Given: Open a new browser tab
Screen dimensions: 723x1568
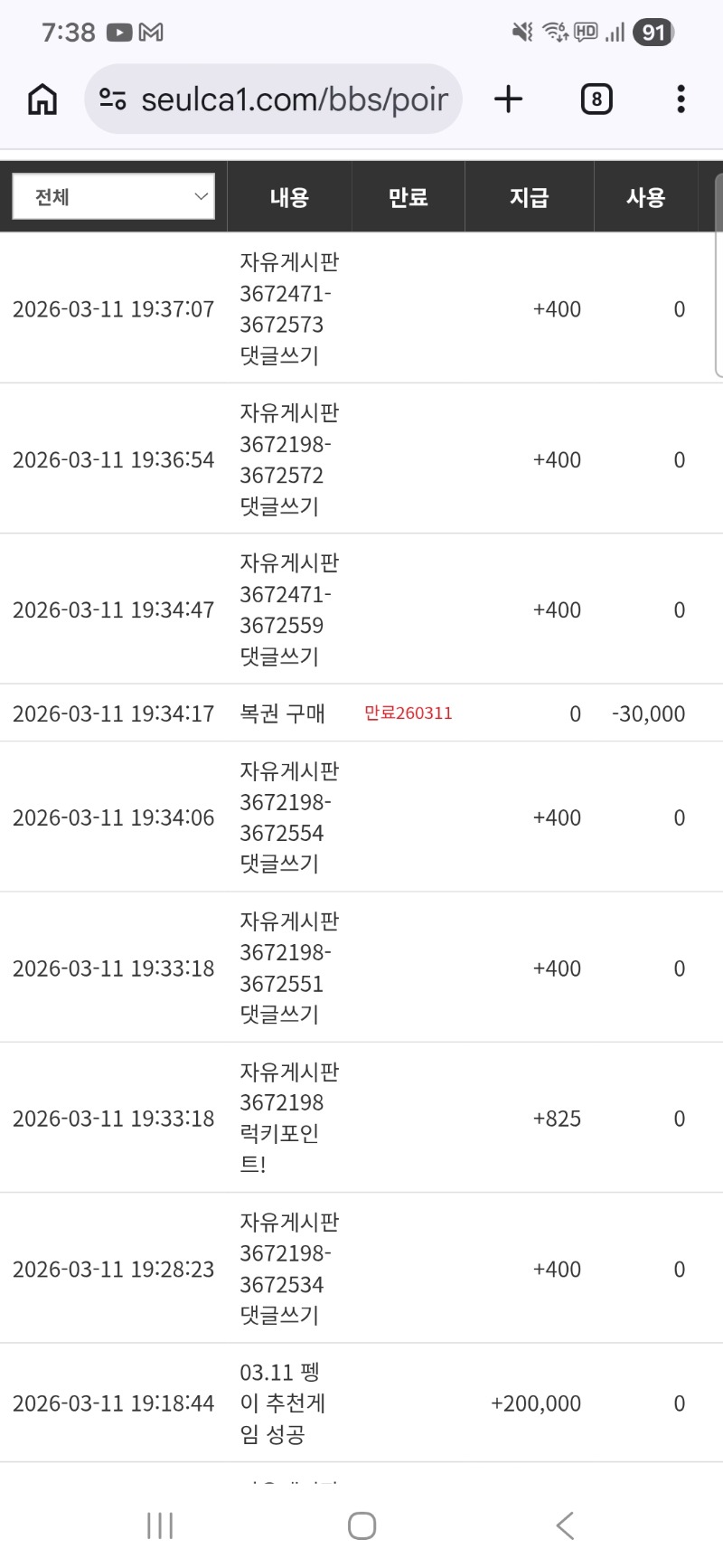Looking at the screenshot, I should (x=509, y=99).
